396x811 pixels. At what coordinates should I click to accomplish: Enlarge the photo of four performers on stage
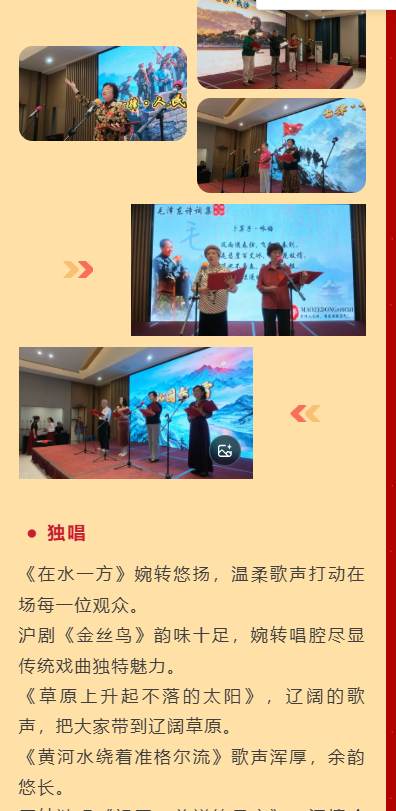pos(136,413)
